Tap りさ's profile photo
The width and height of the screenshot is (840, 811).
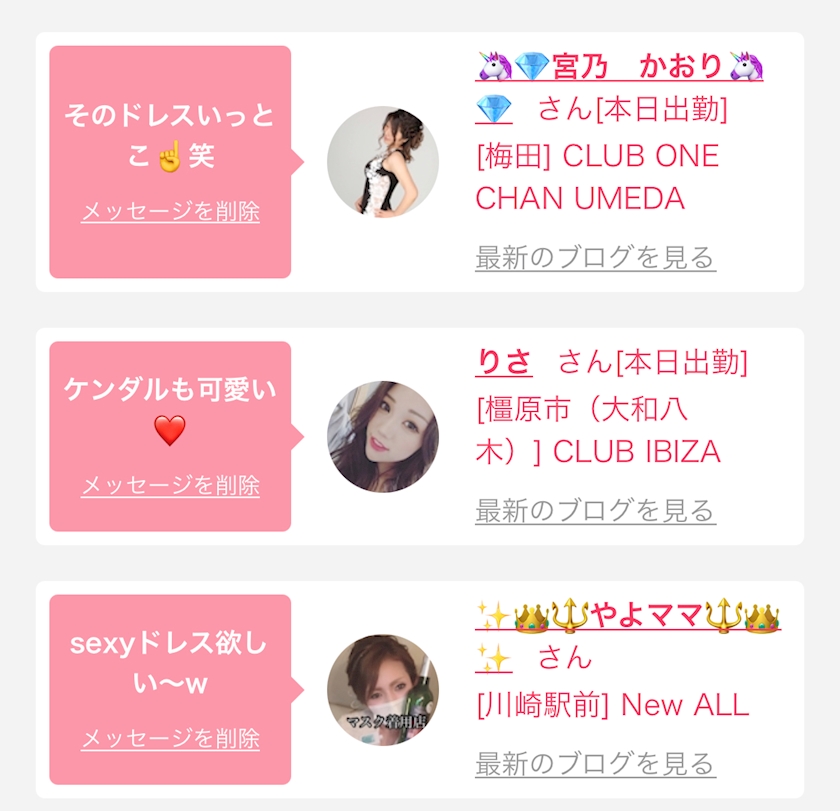383,436
